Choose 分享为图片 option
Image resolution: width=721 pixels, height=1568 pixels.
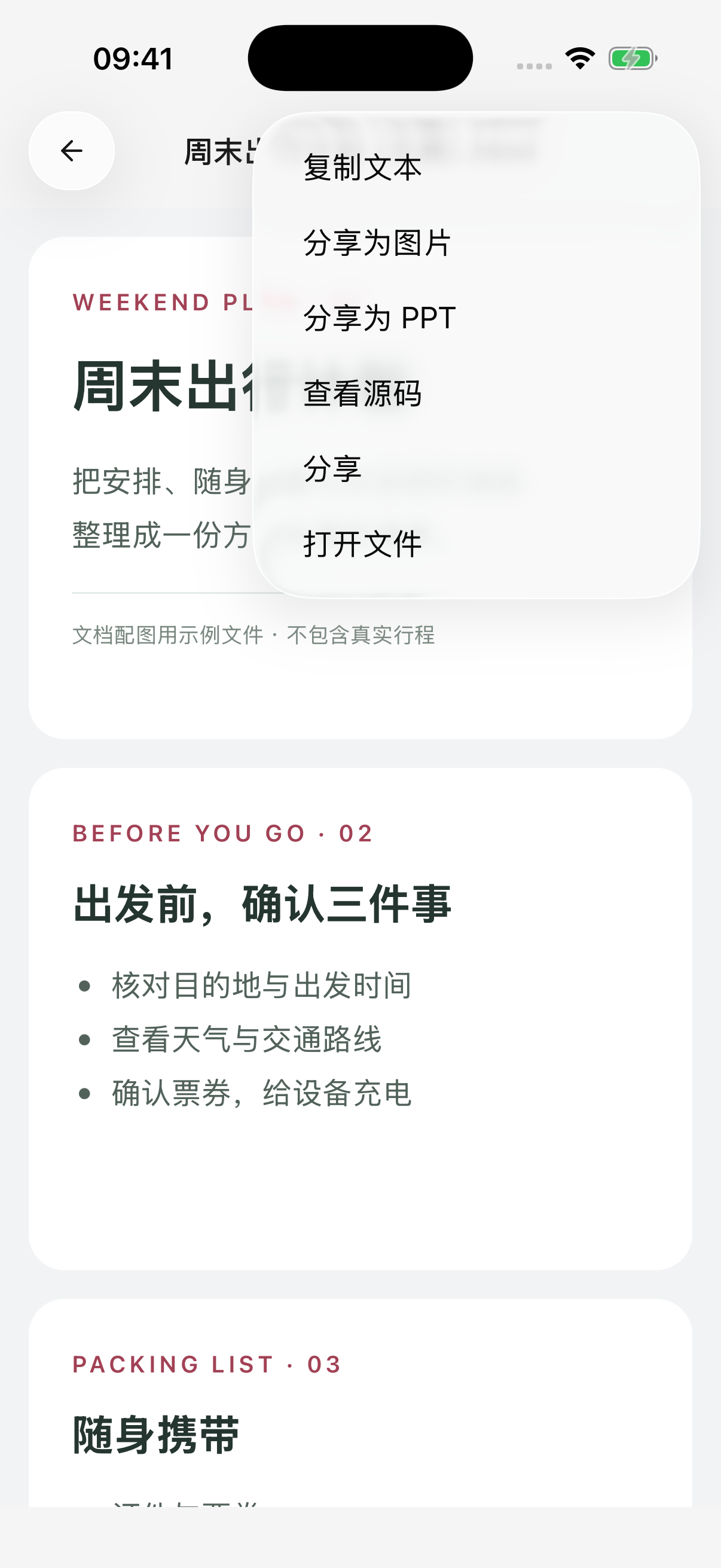click(476, 243)
